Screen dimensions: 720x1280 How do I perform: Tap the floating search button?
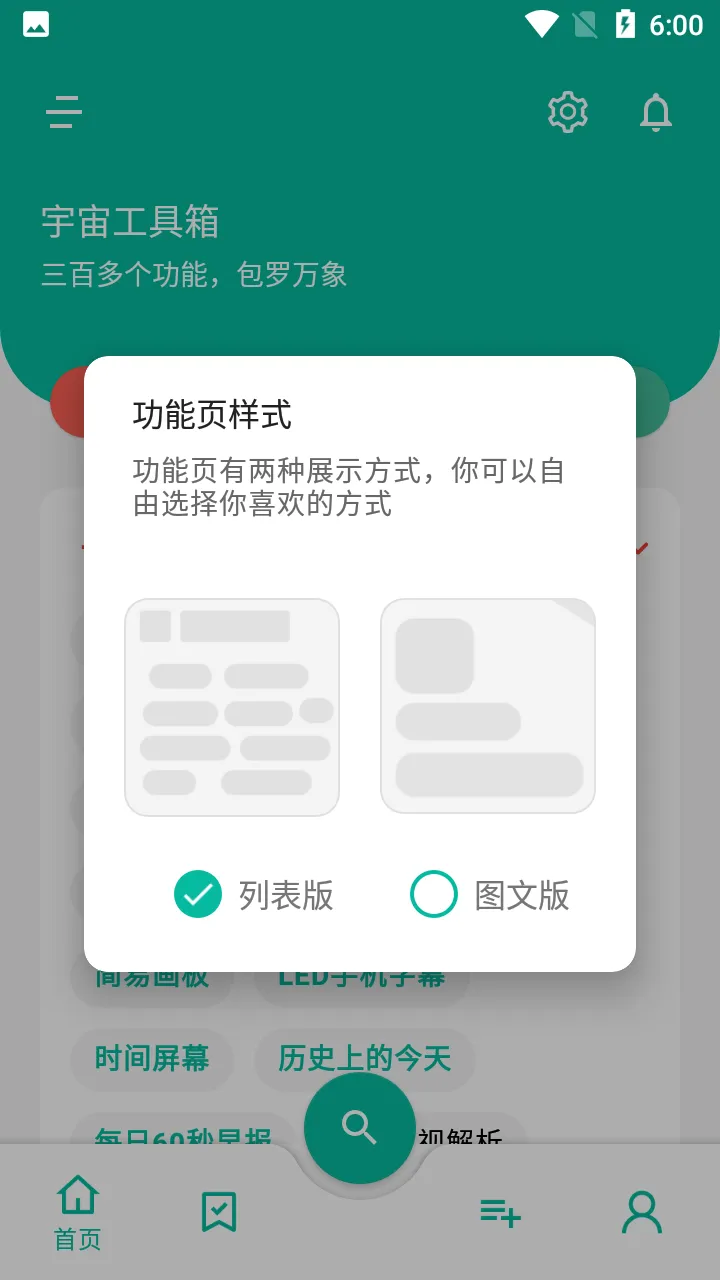coord(360,1127)
